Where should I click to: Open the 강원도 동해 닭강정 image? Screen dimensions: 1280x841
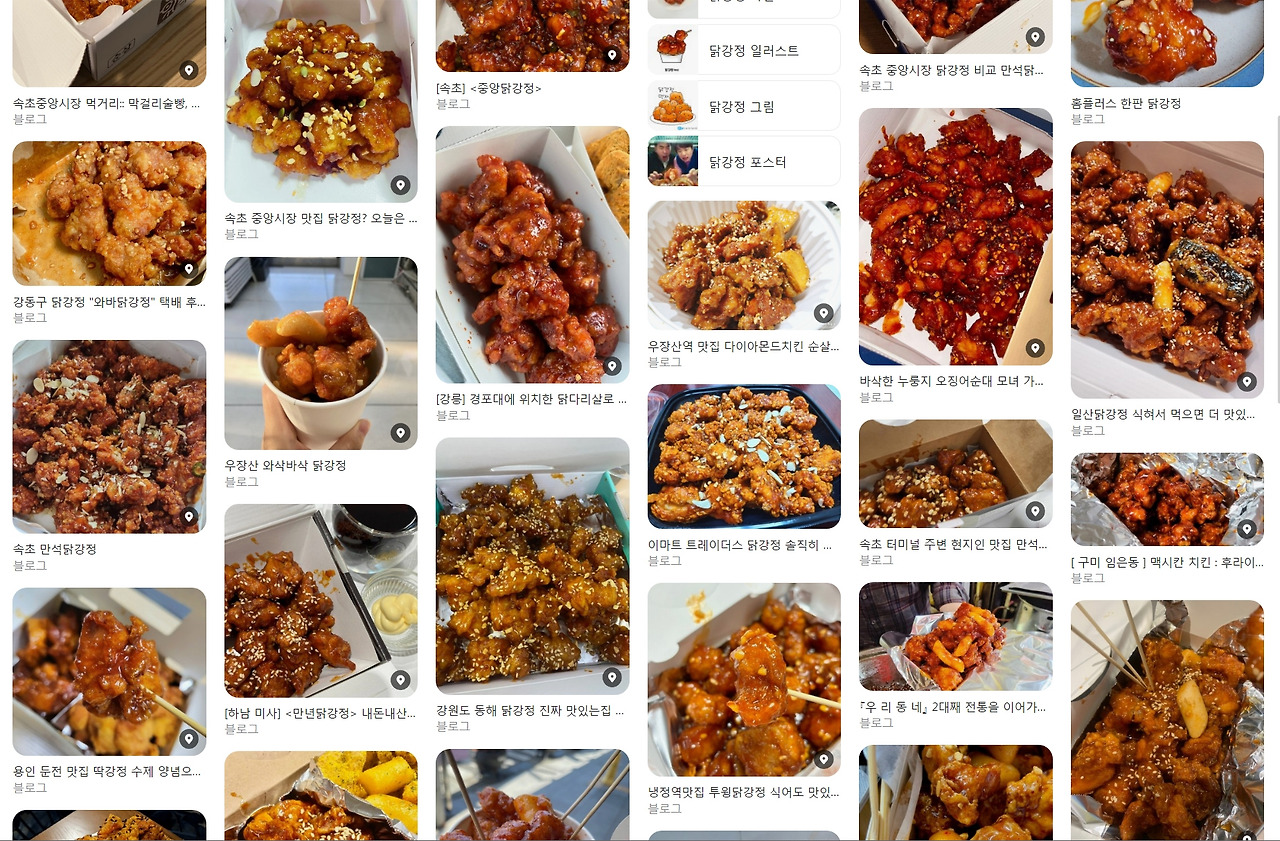(532, 565)
